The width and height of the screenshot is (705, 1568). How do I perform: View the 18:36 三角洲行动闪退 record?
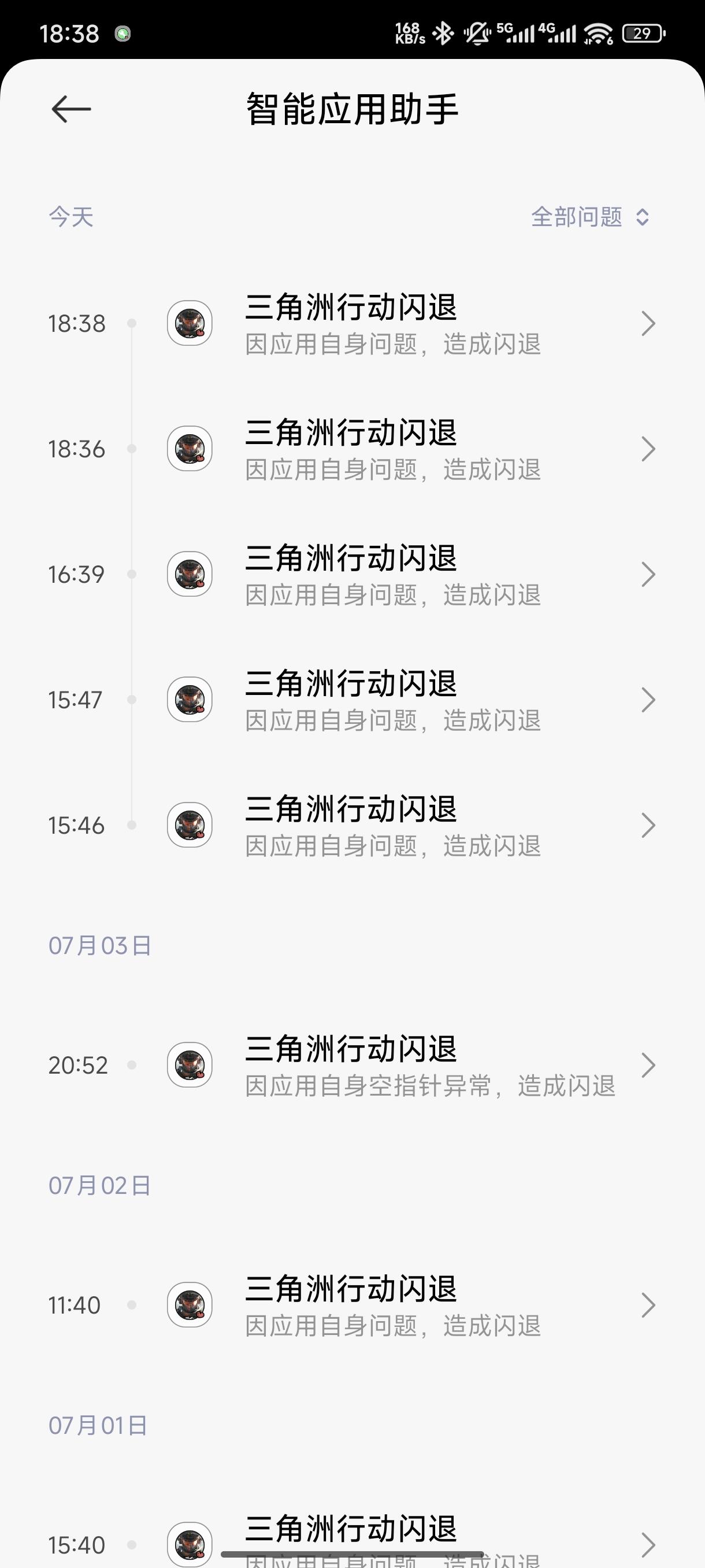[392, 449]
